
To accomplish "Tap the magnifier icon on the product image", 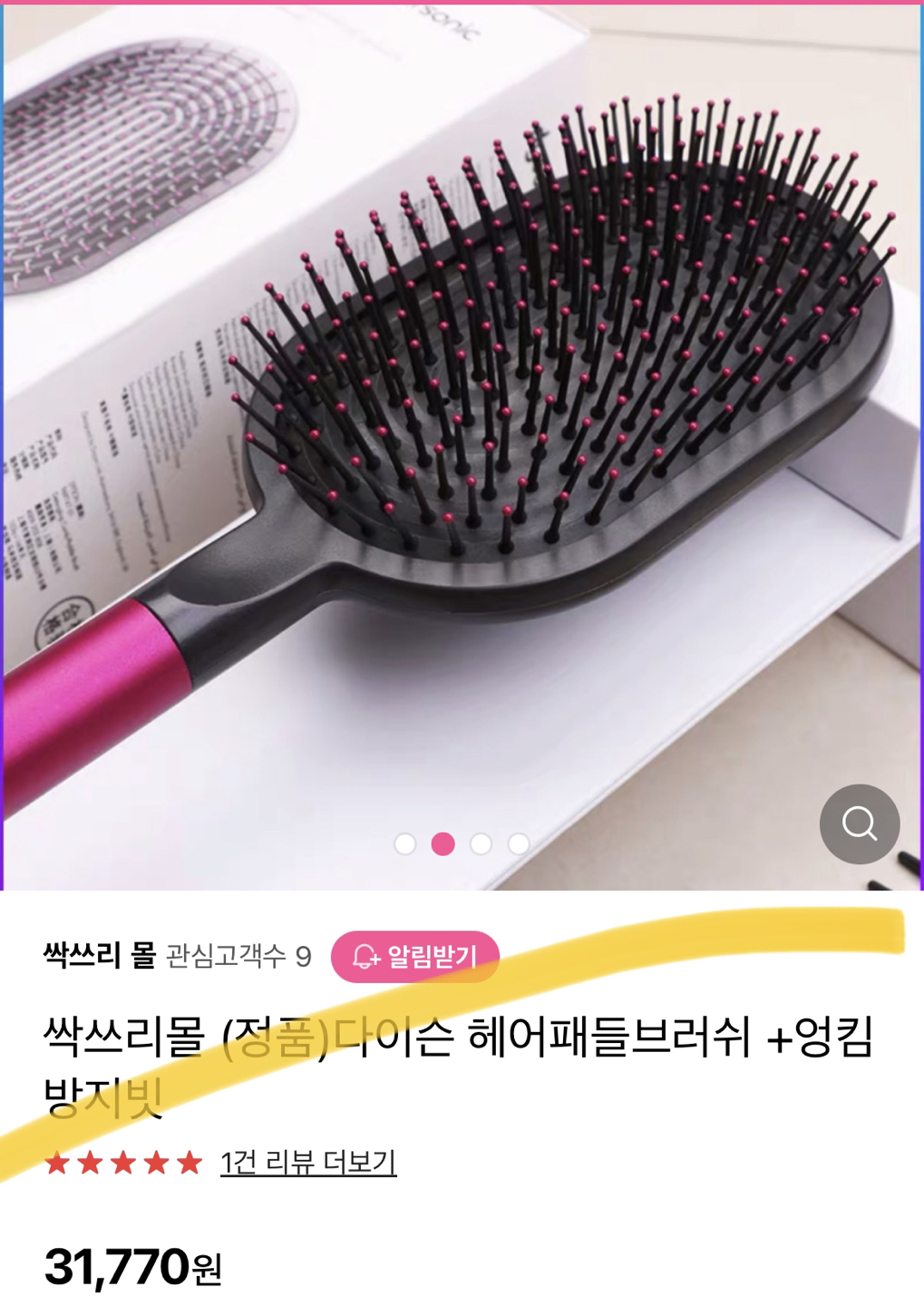I will [859, 824].
